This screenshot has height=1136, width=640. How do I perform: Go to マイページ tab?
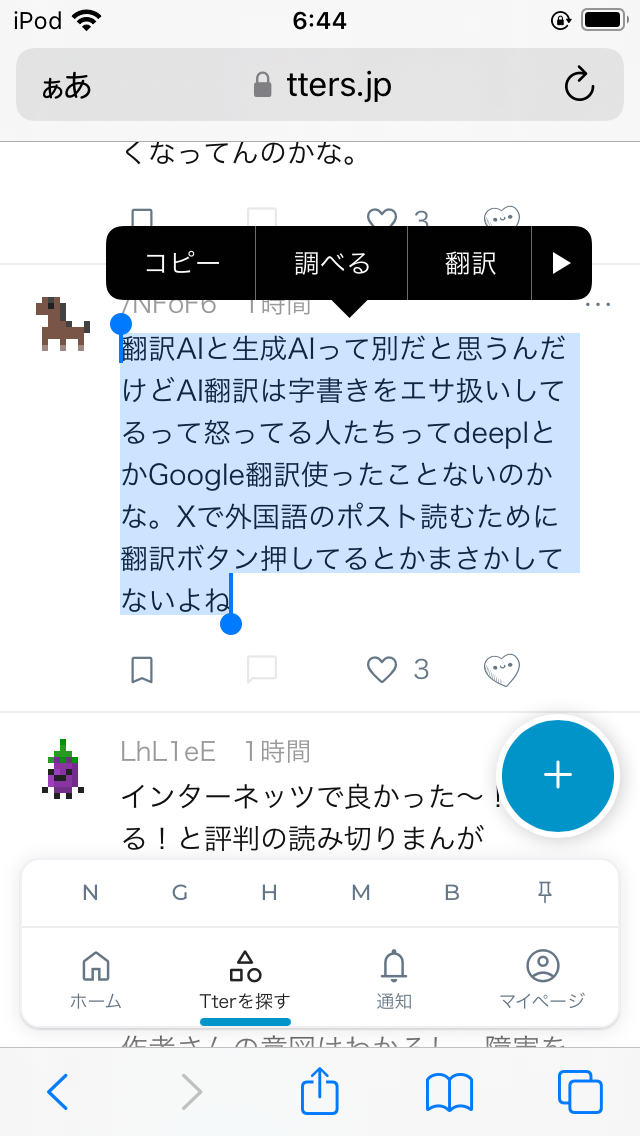542,980
